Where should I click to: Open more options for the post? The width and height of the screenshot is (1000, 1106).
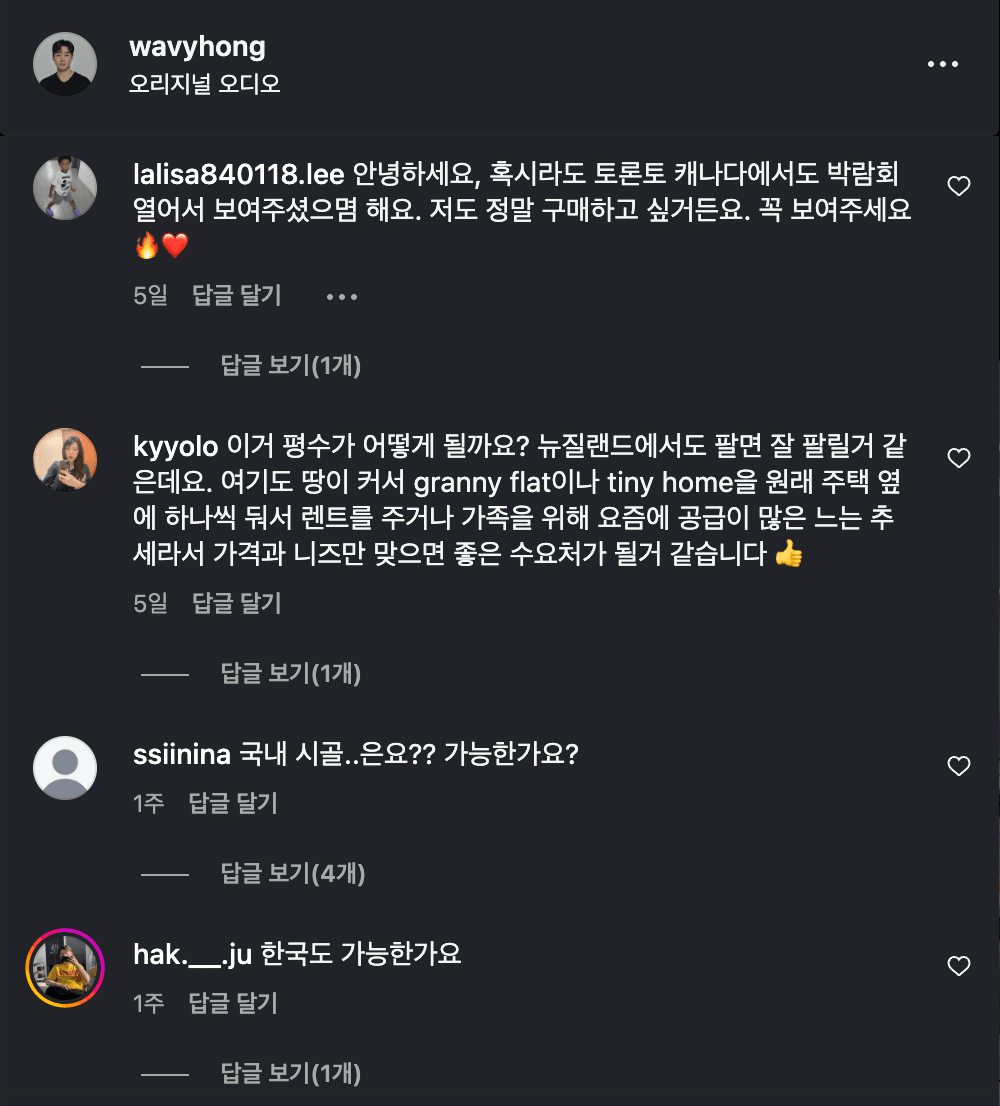tap(941, 63)
